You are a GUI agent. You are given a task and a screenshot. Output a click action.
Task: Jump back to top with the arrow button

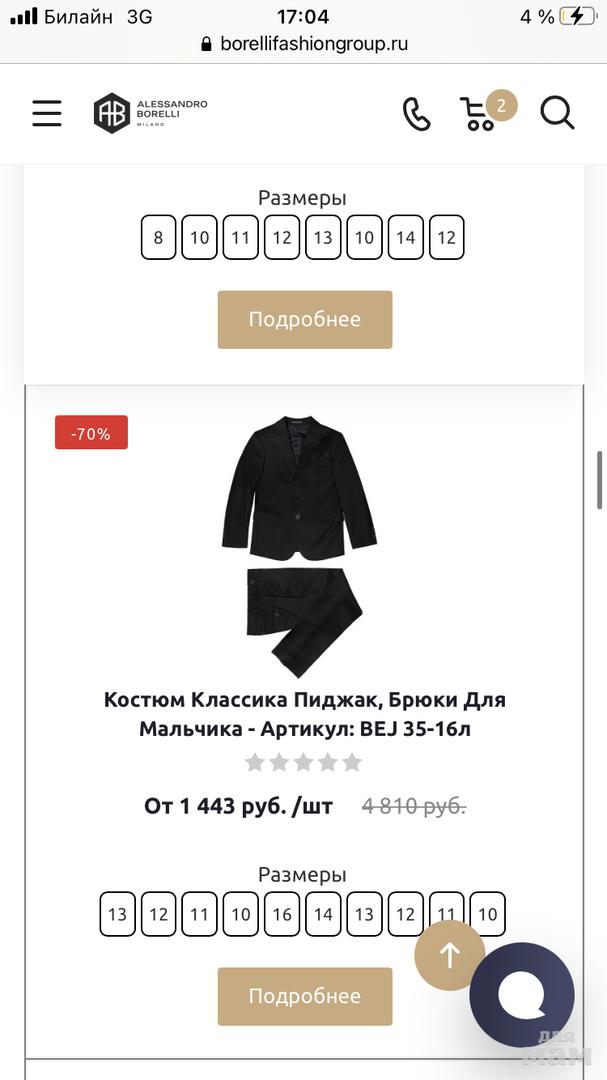point(450,955)
